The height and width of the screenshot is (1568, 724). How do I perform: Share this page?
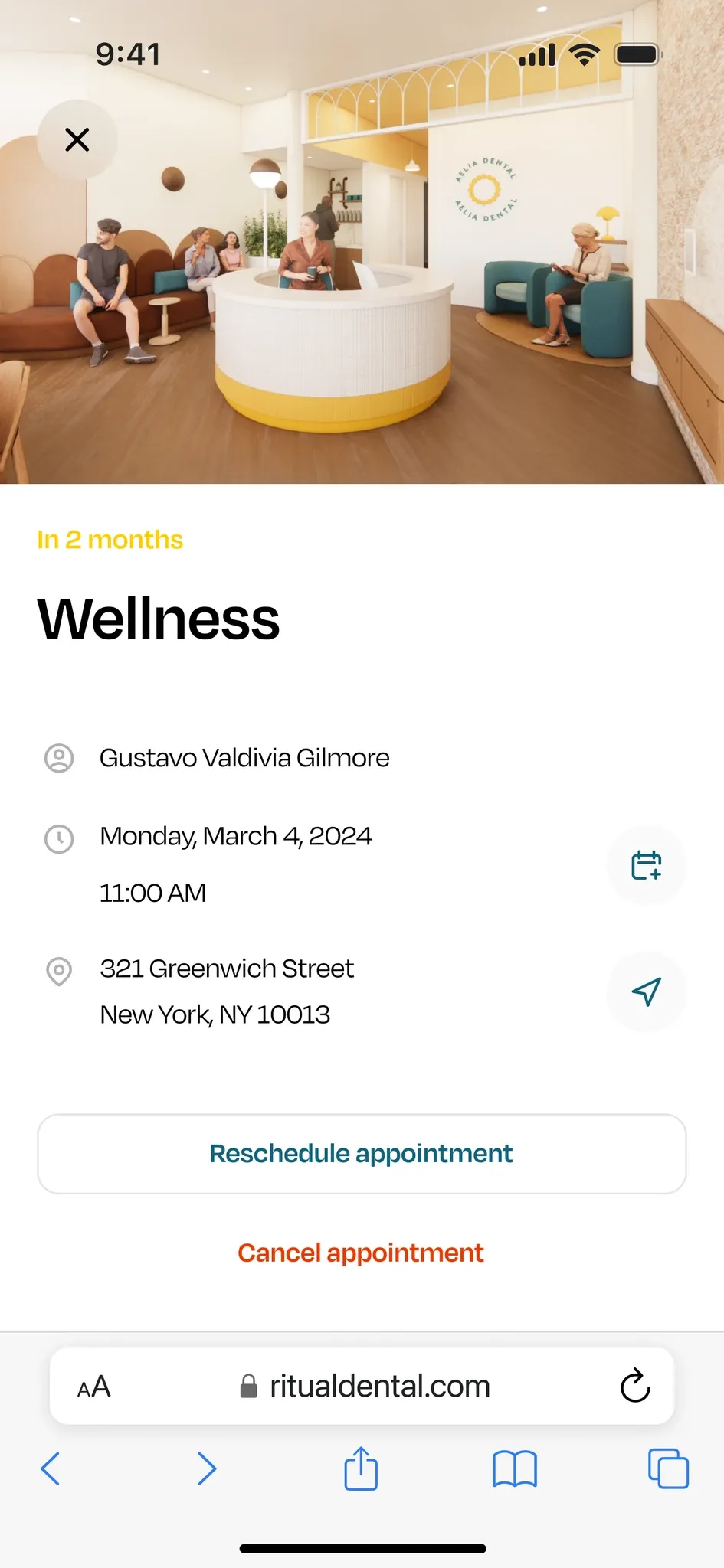tap(361, 1468)
